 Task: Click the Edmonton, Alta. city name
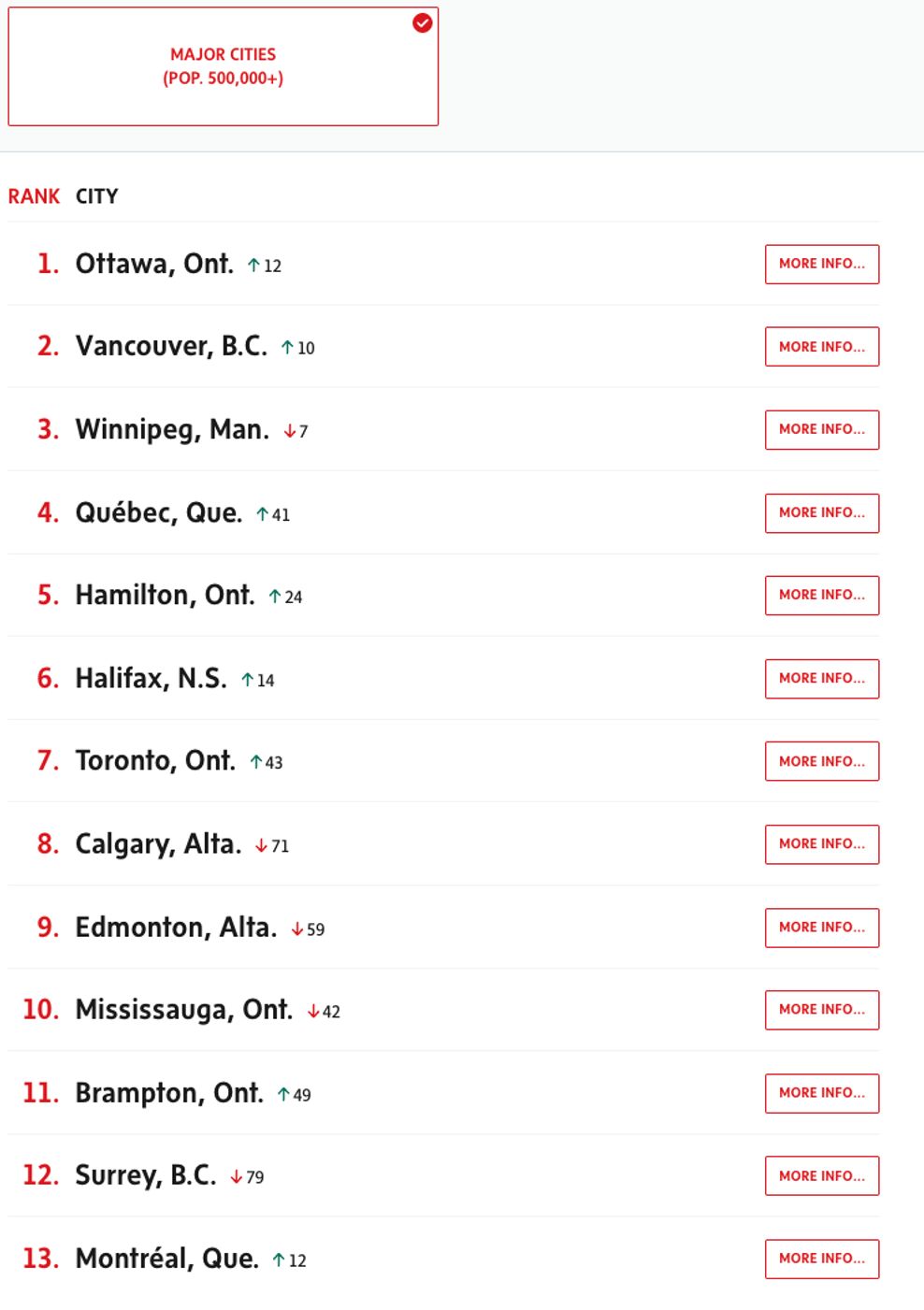(178, 929)
